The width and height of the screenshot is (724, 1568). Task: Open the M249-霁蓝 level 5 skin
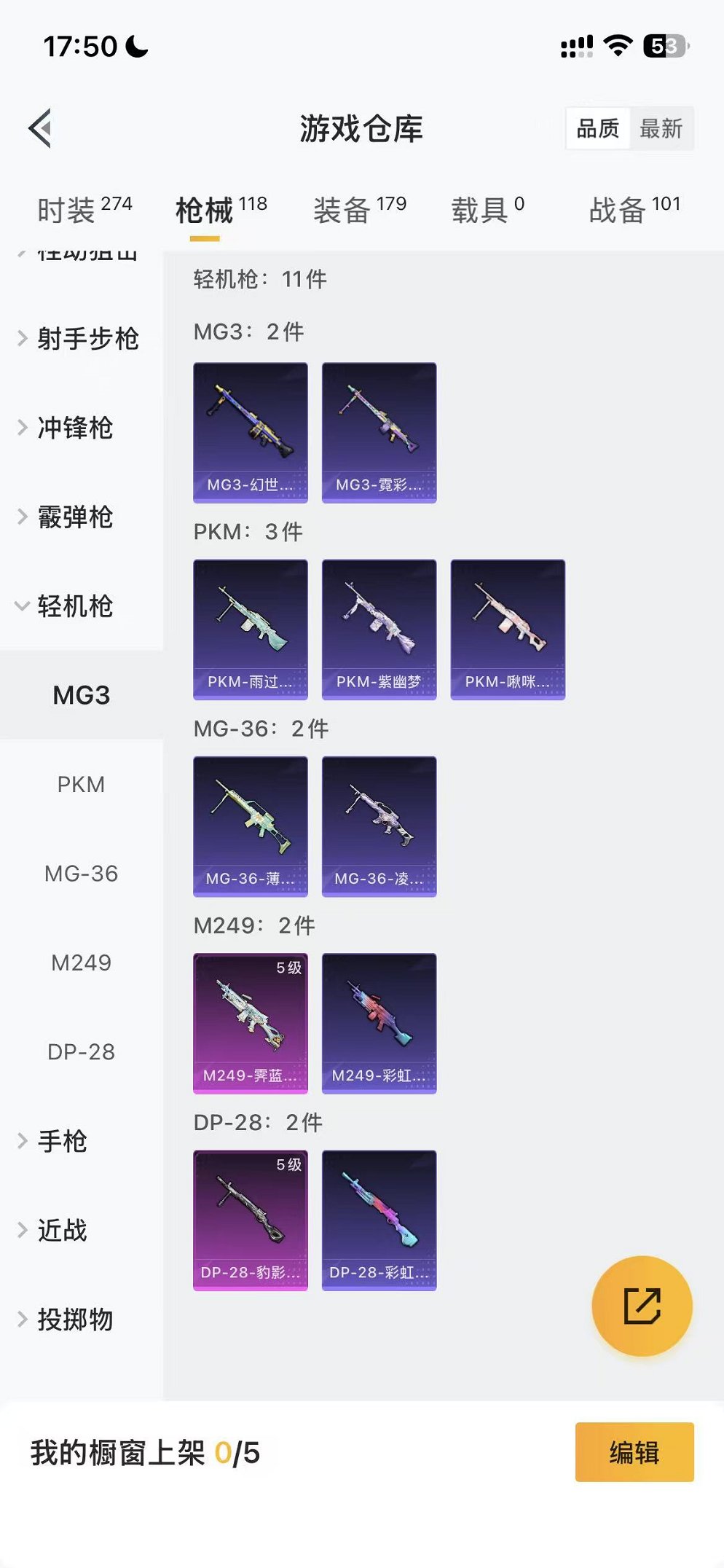251,1023
